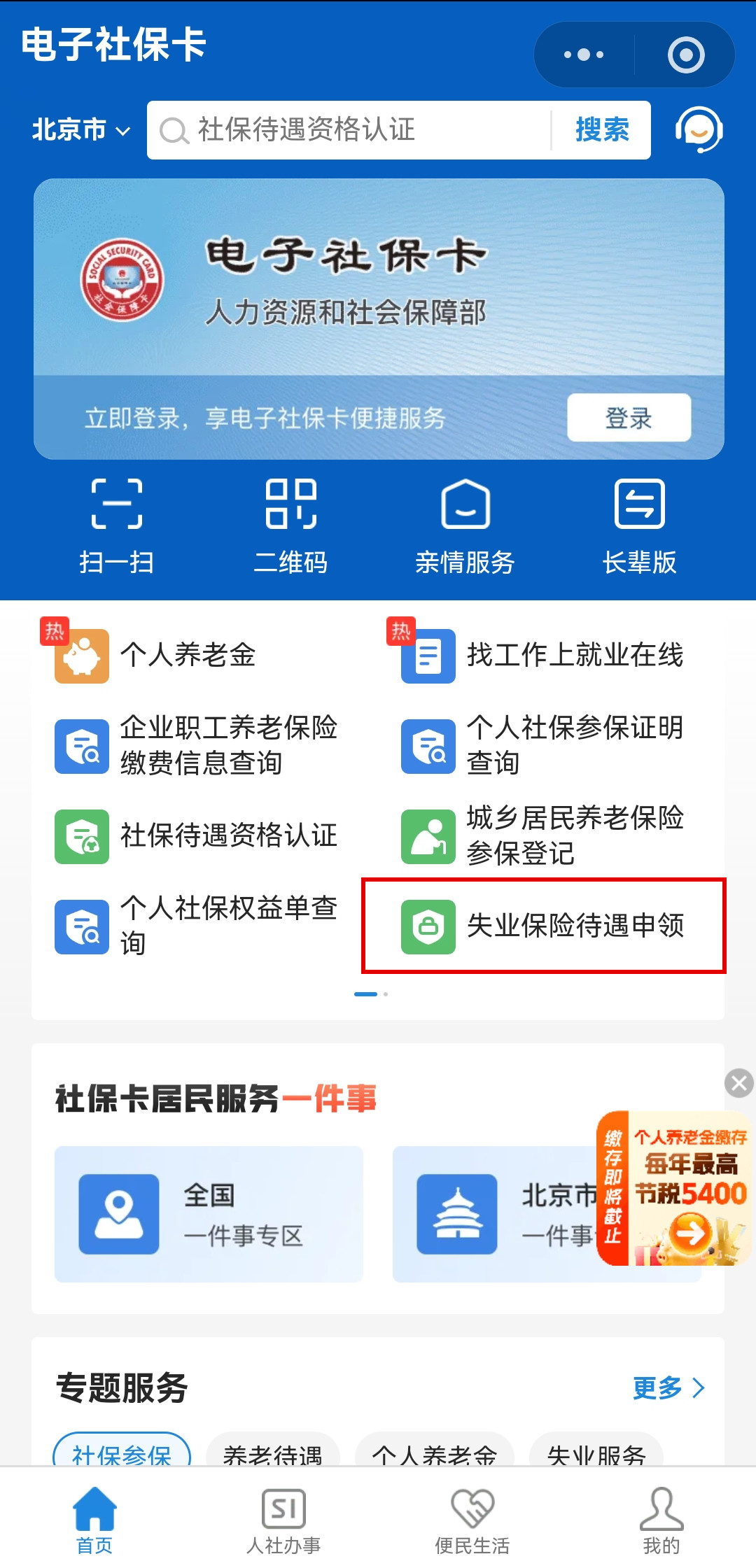Open the mini program more options menu
This screenshot has height=1568, width=756.
pyautogui.click(x=584, y=55)
